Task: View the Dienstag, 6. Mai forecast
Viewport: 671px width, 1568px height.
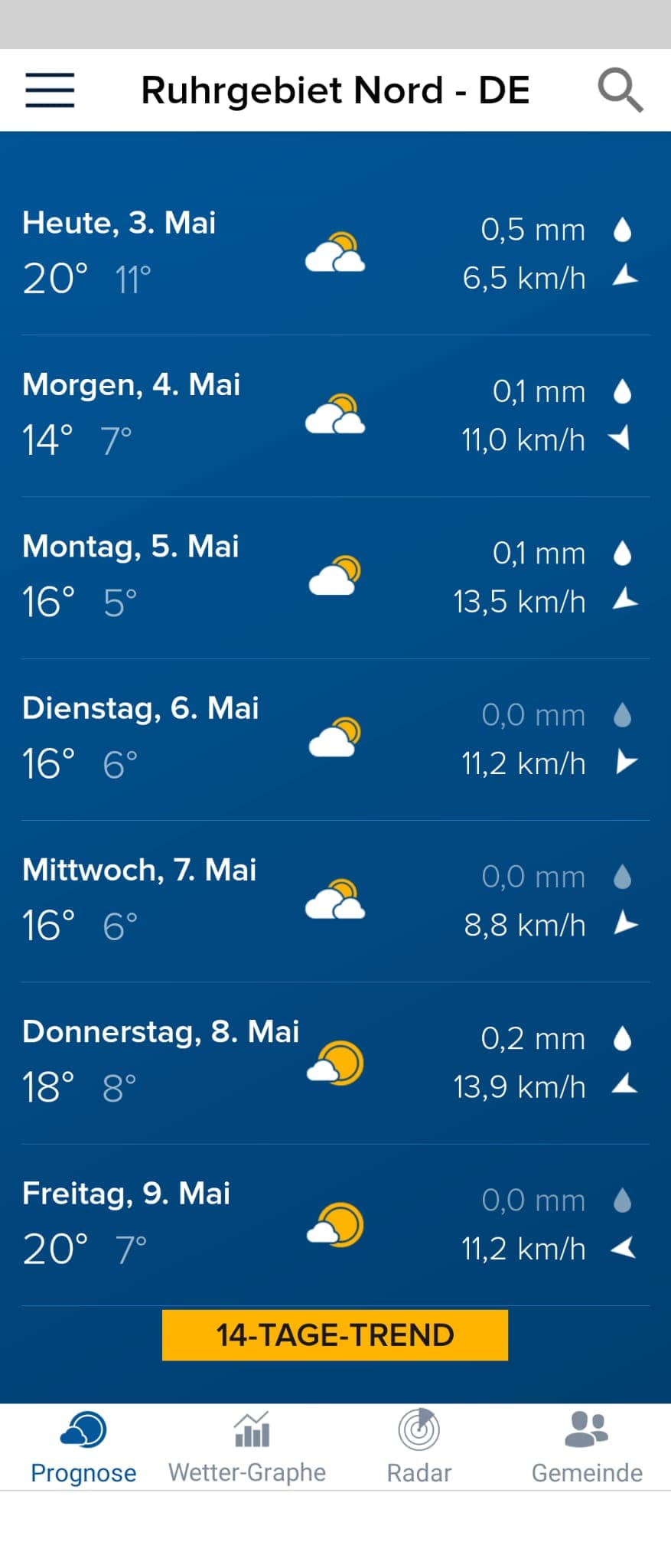Action: tap(335, 739)
